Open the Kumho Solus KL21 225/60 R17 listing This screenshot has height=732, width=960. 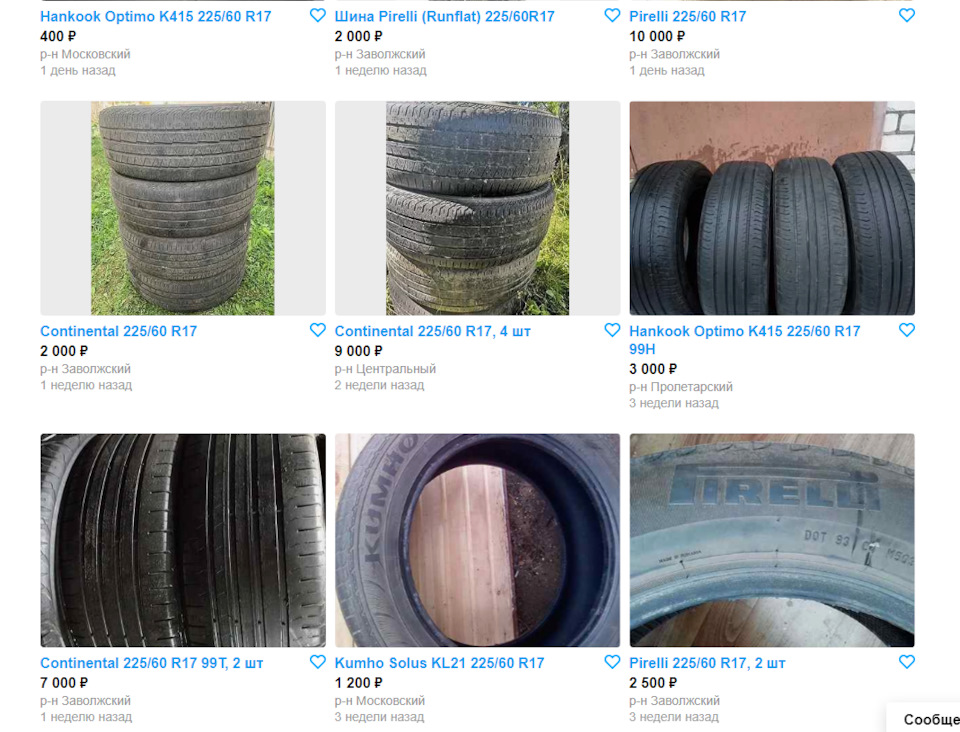(439, 663)
